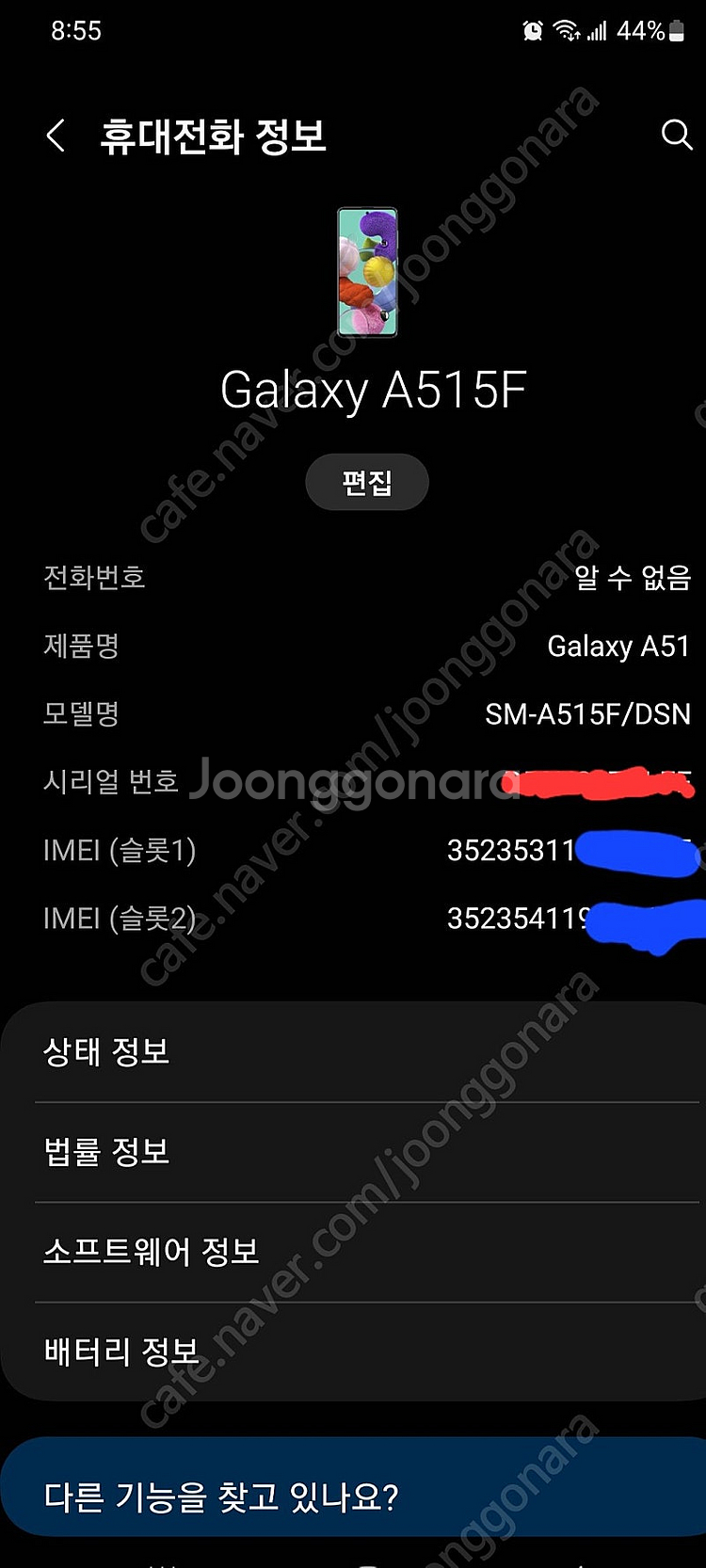This screenshot has height=1568, width=706.
Task: Open 상태 정보
Action: click(353, 1051)
